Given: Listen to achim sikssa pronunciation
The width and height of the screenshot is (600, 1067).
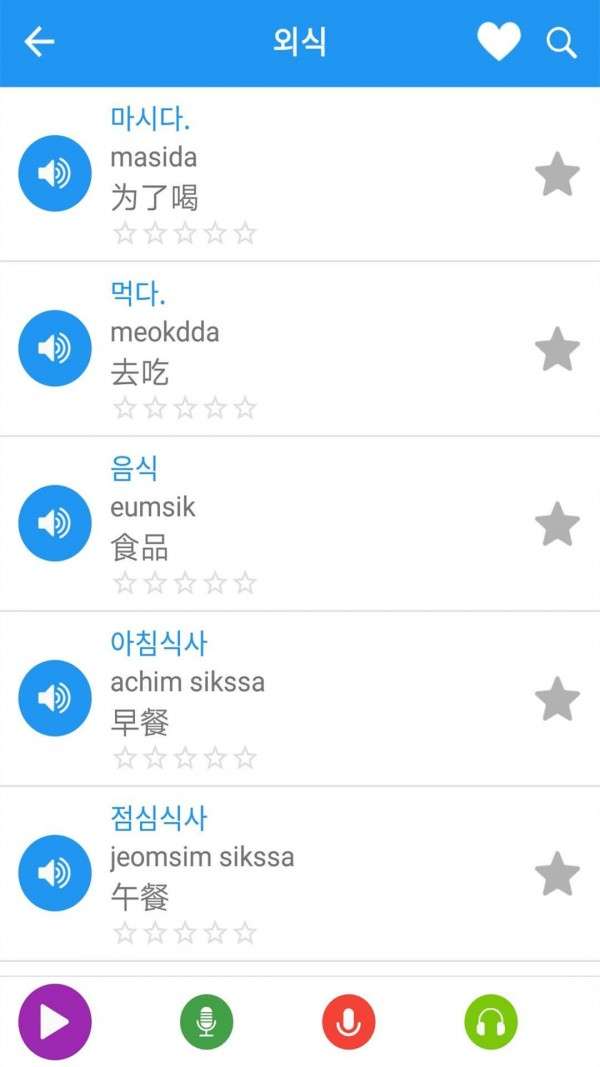Looking at the screenshot, I should click(x=54, y=698).
